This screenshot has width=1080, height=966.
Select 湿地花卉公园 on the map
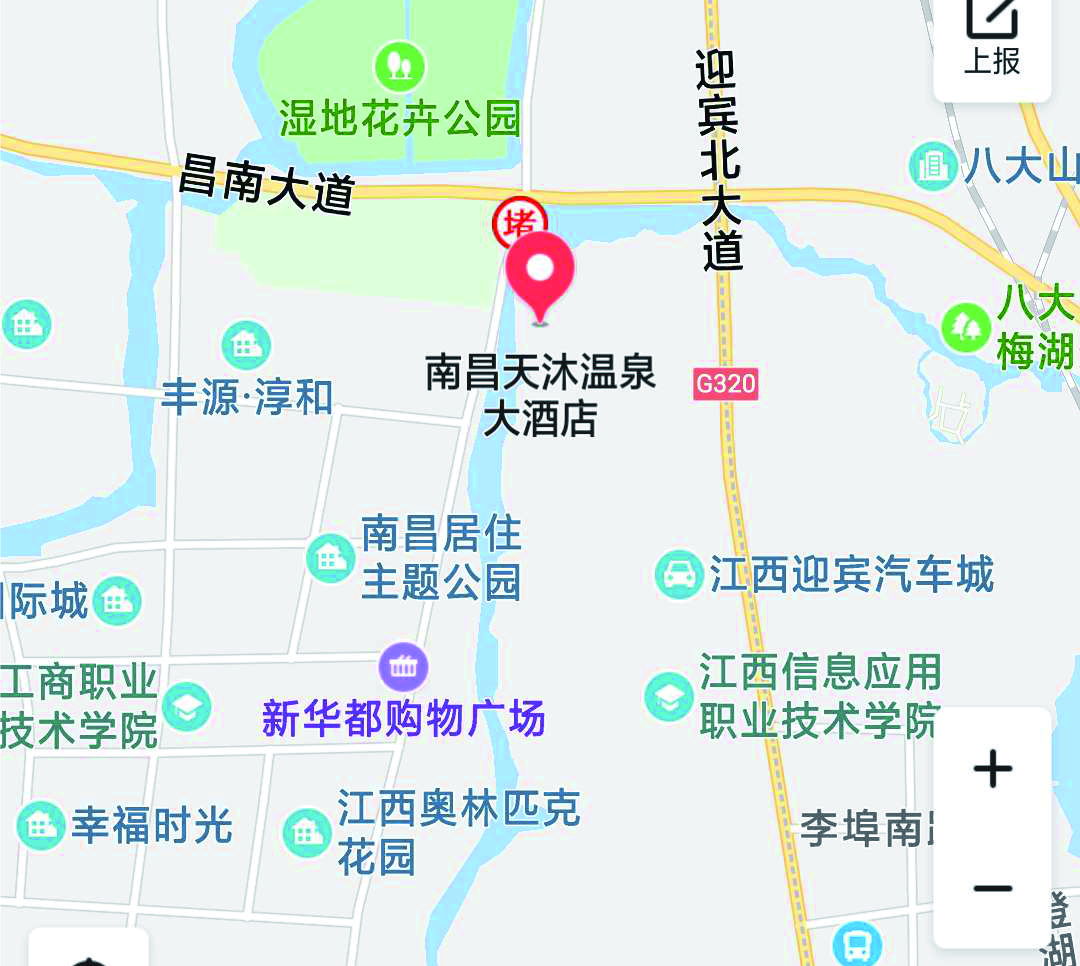[x=400, y=66]
